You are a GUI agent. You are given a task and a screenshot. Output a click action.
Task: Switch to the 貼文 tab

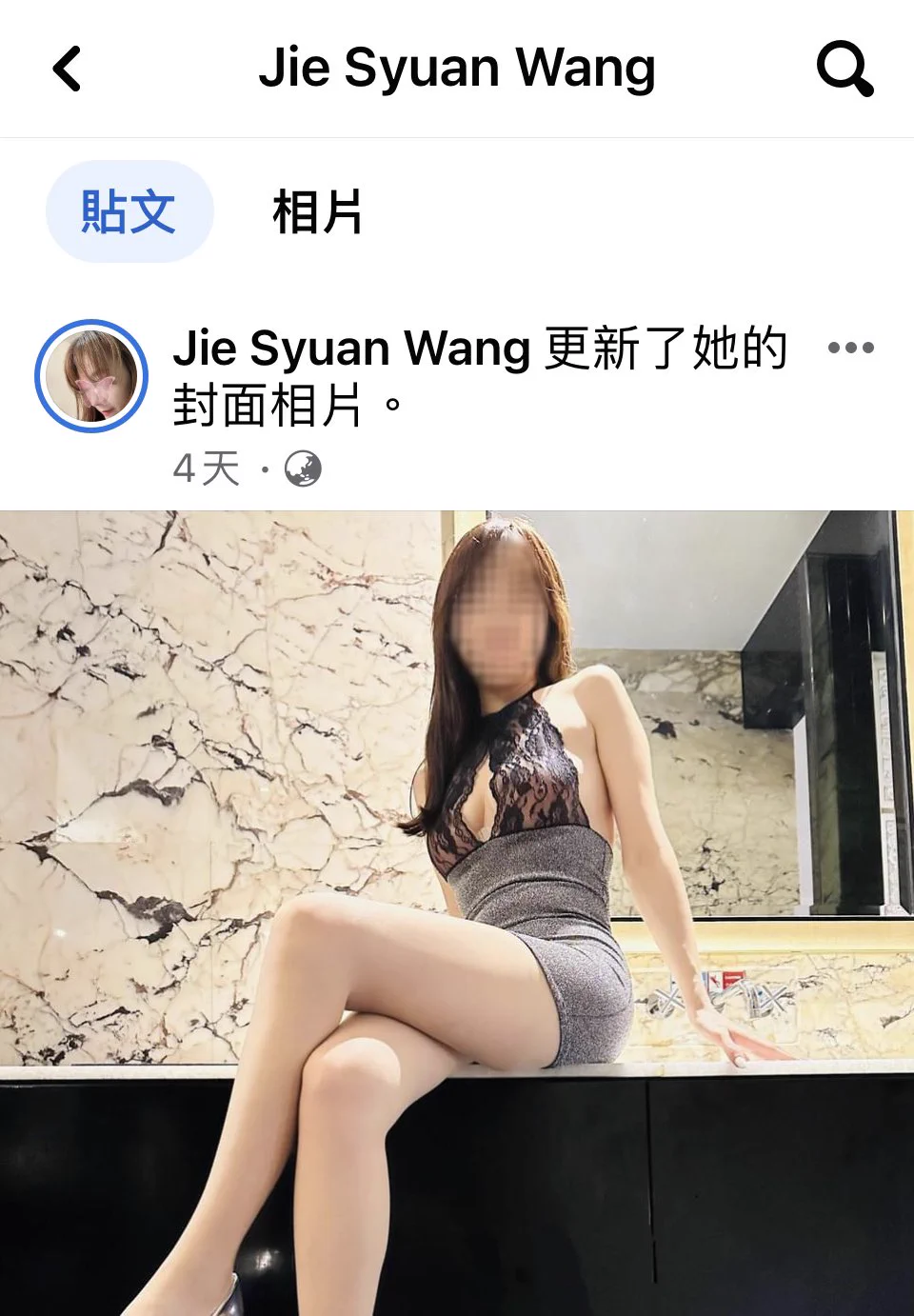point(129,211)
